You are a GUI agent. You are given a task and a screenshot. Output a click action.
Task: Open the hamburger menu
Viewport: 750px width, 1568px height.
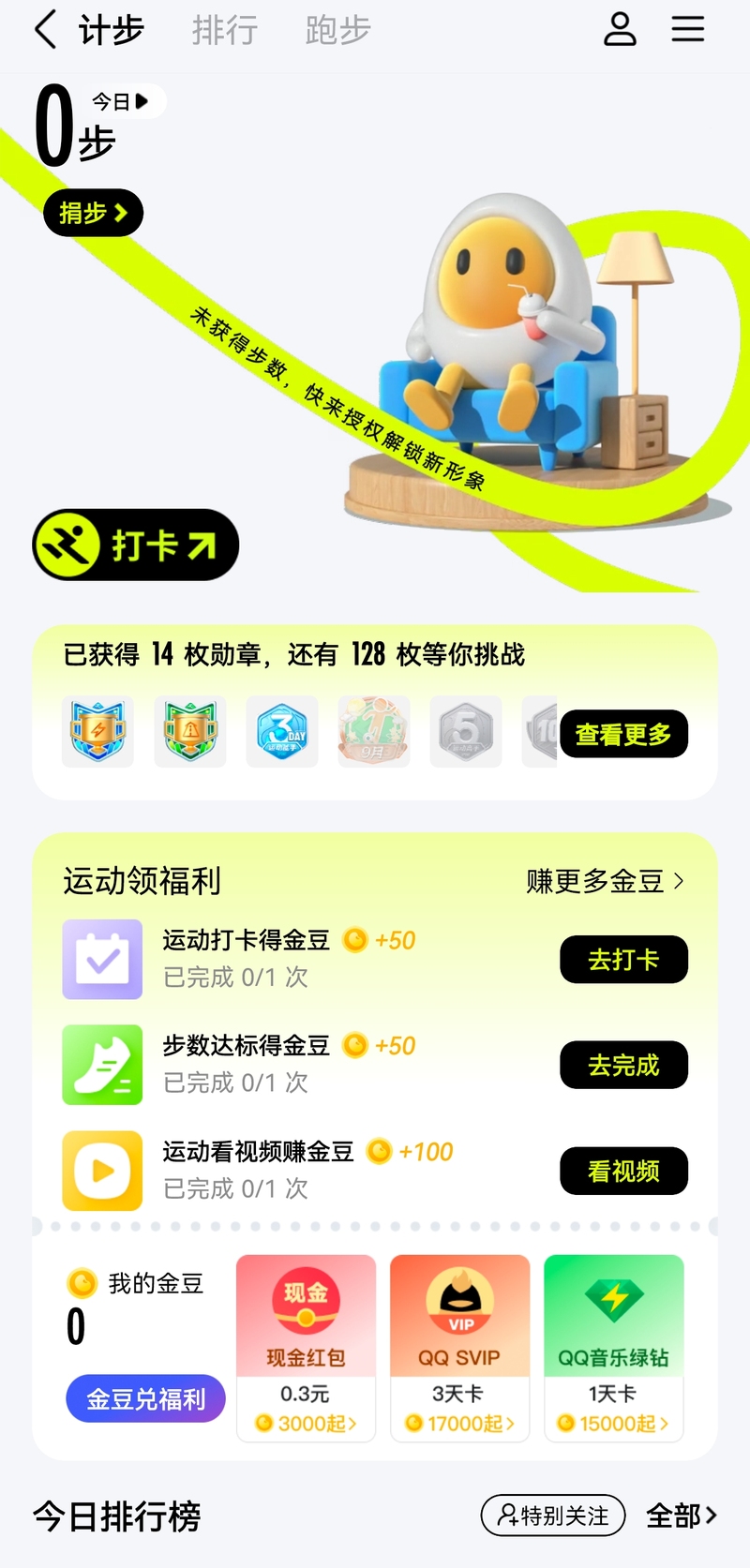pyautogui.click(x=687, y=29)
